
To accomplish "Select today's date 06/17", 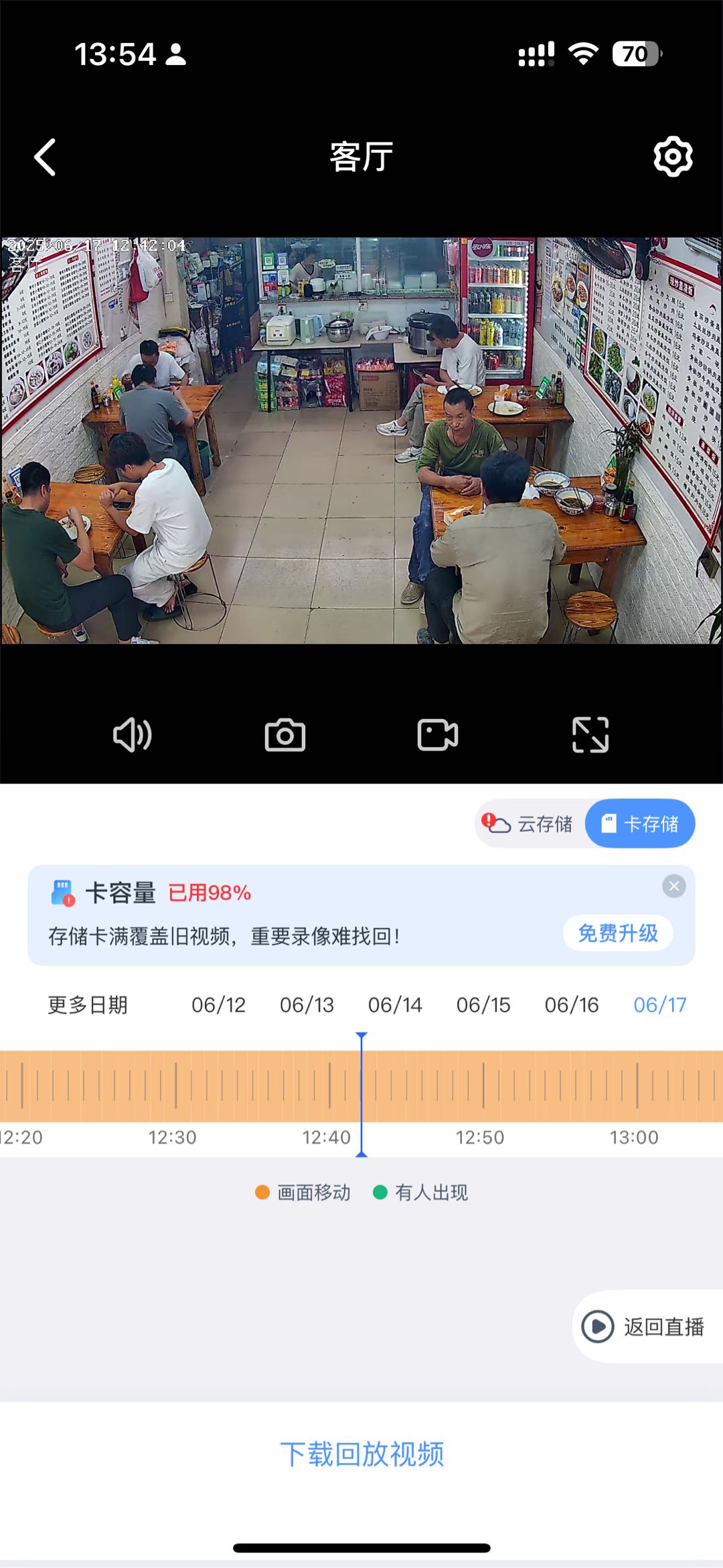I will point(660,1005).
